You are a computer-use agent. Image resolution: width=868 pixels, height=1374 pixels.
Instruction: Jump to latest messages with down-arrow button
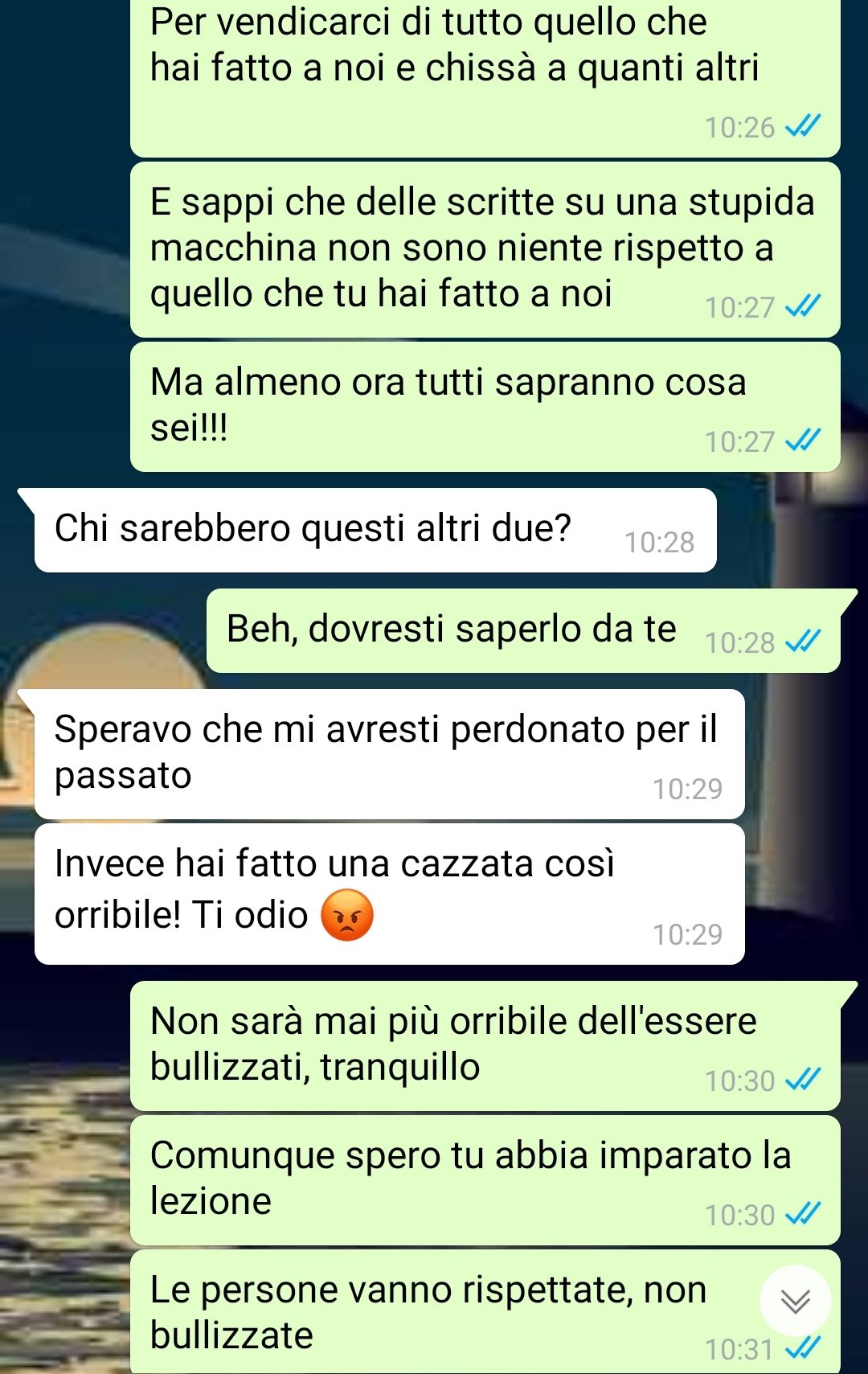click(795, 1300)
